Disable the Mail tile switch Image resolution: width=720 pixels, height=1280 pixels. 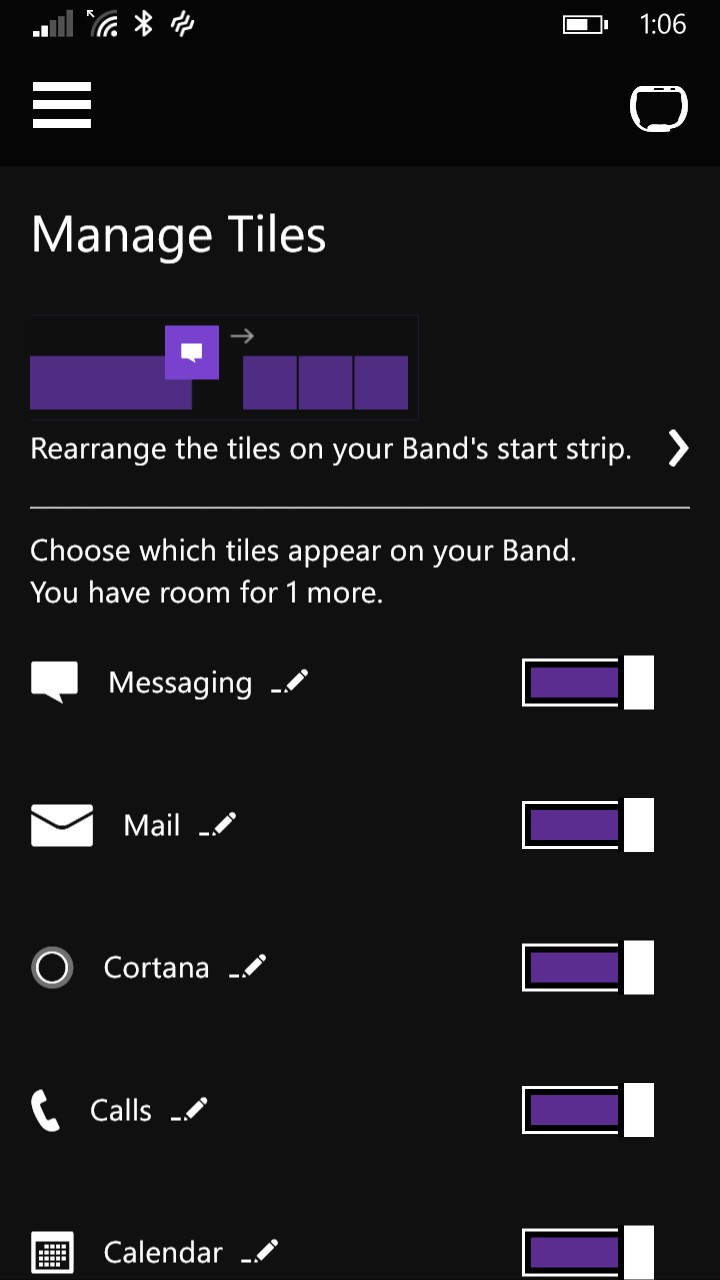pyautogui.click(x=588, y=825)
